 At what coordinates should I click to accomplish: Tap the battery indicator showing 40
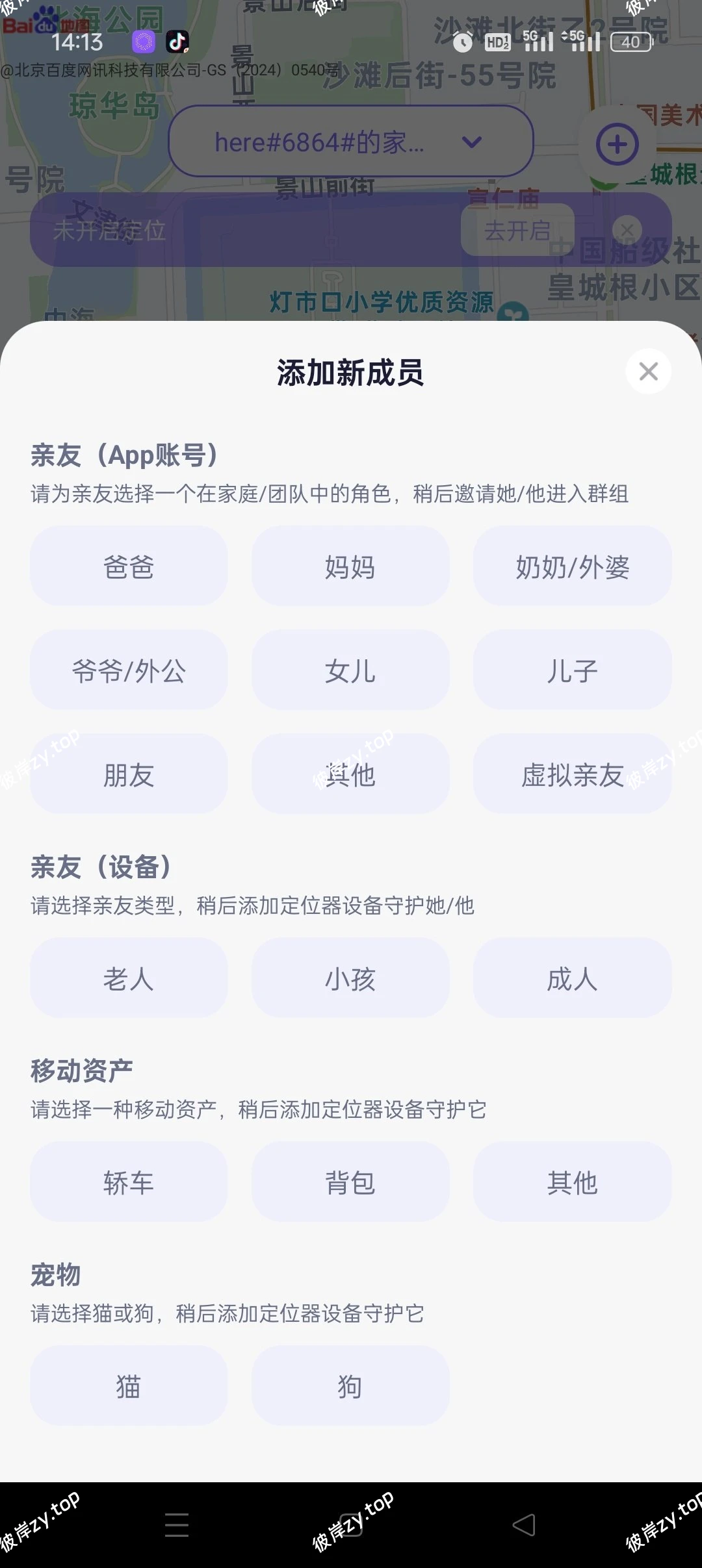click(628, 43)
